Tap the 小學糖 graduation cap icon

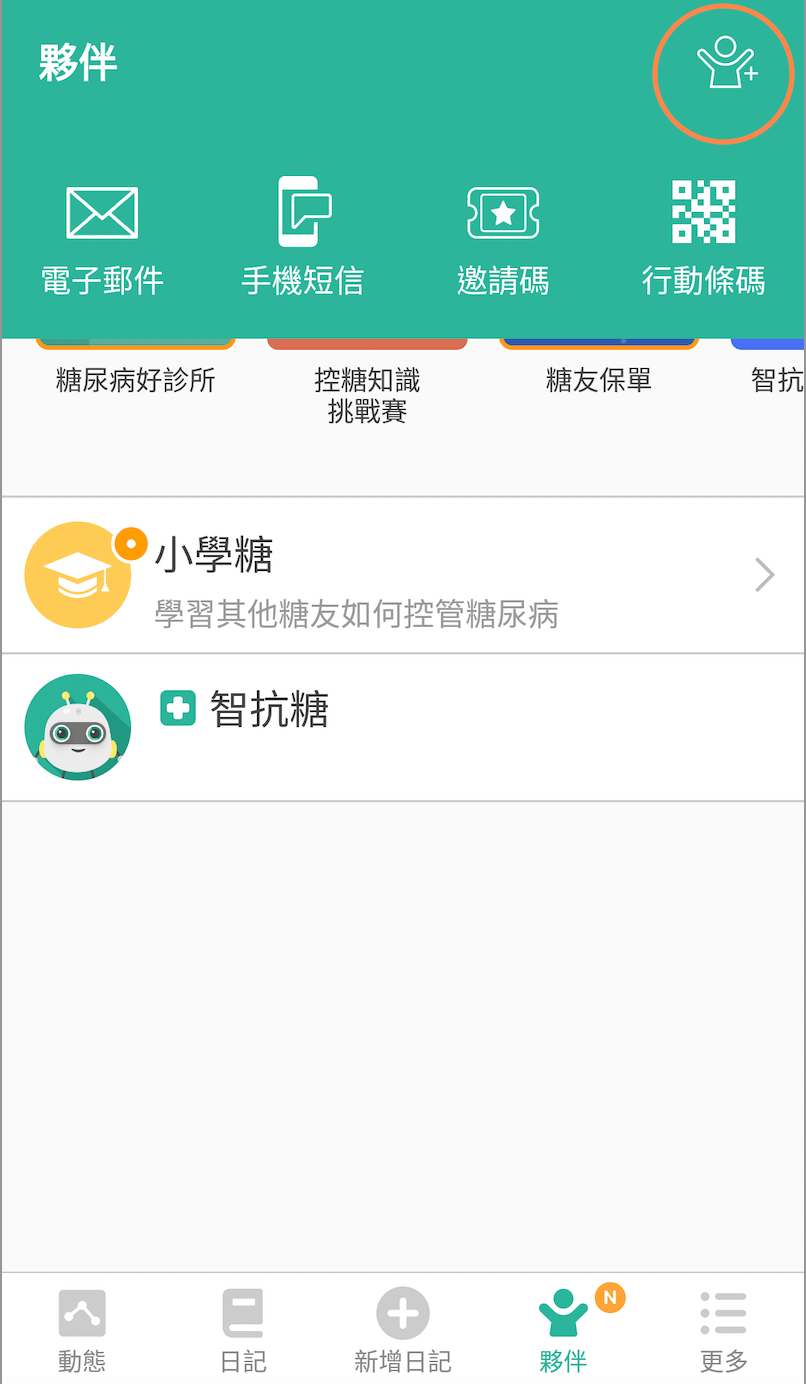[x=78, y=575]
